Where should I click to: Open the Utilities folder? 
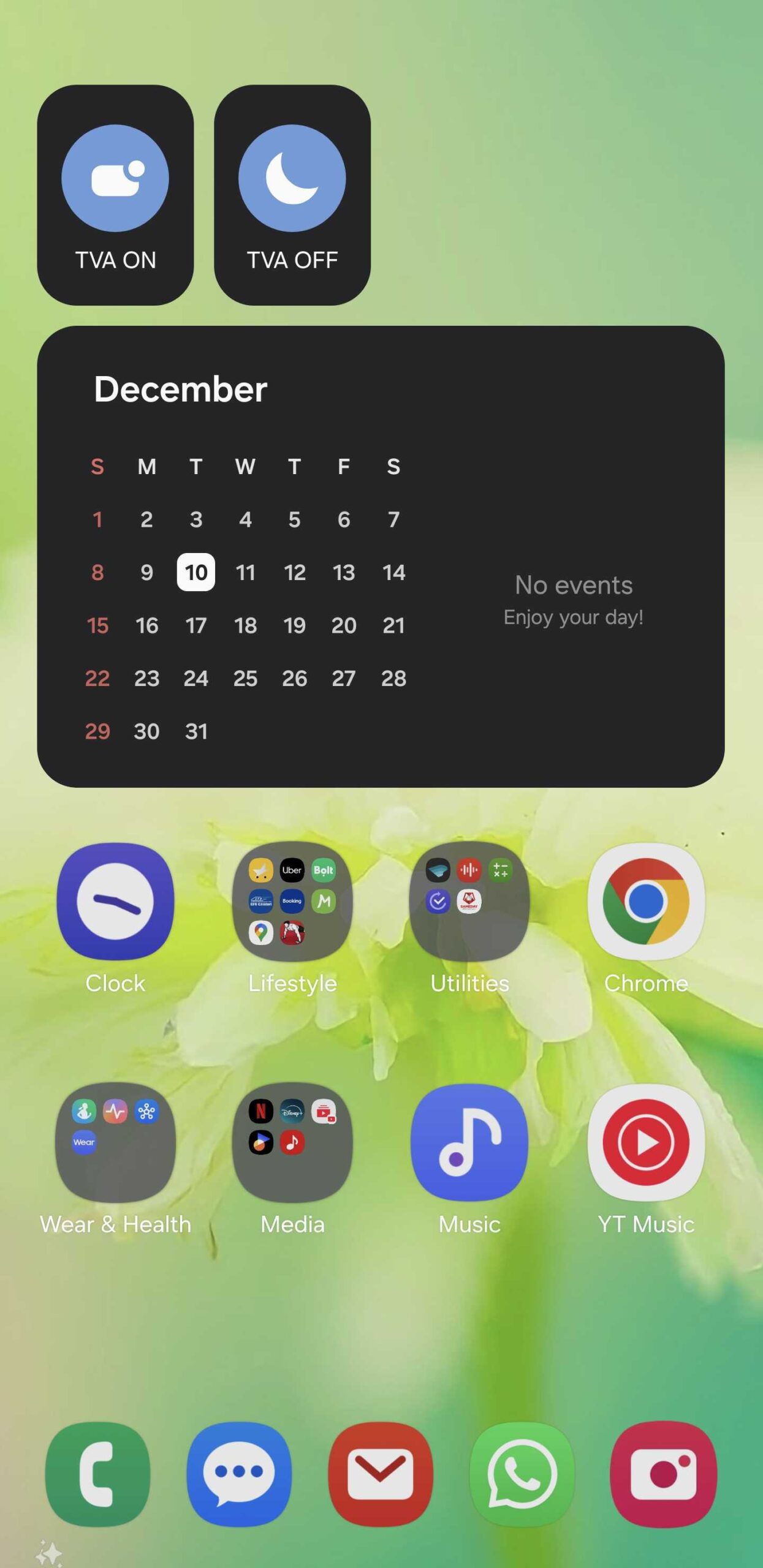[469, 901]
